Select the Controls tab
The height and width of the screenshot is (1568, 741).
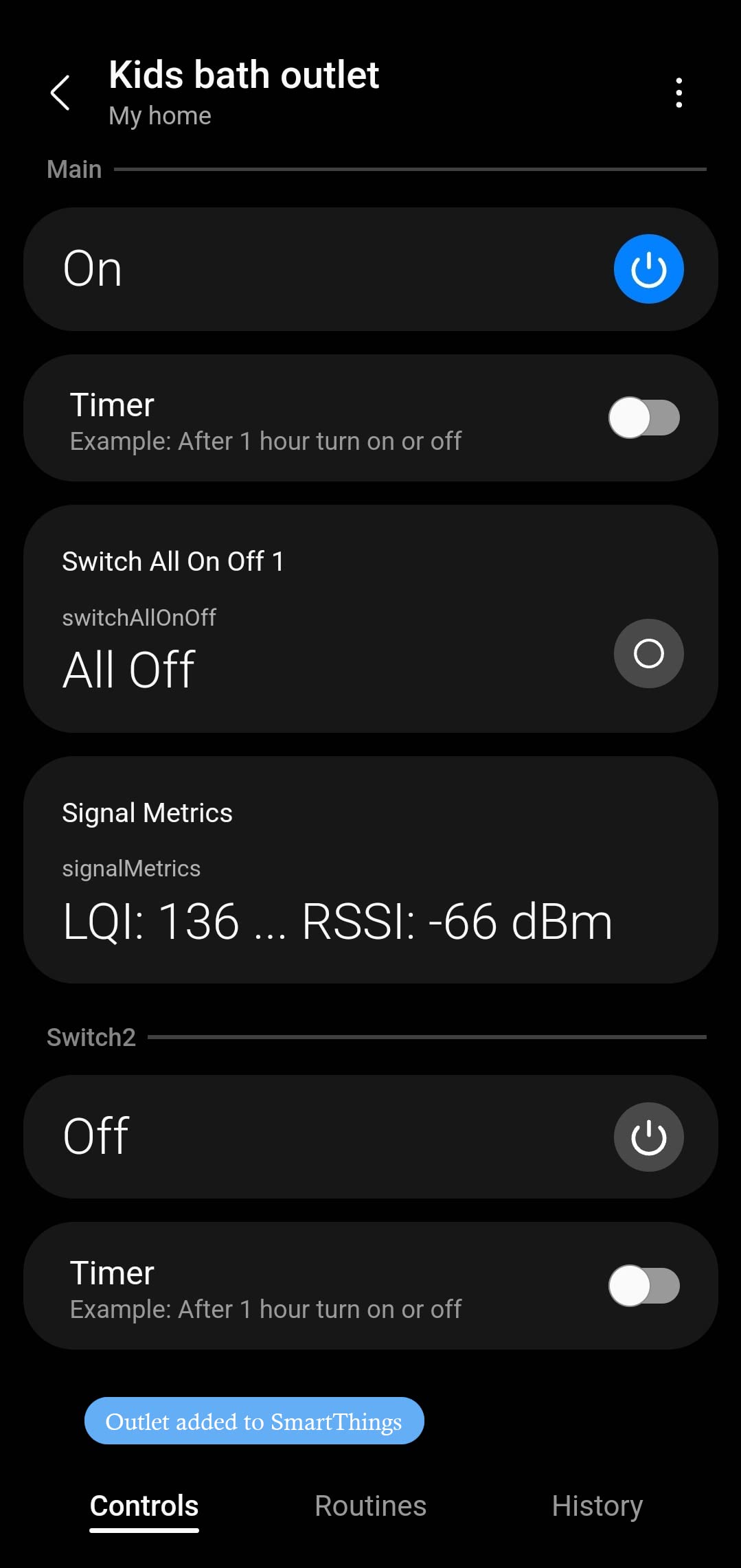144,1505
